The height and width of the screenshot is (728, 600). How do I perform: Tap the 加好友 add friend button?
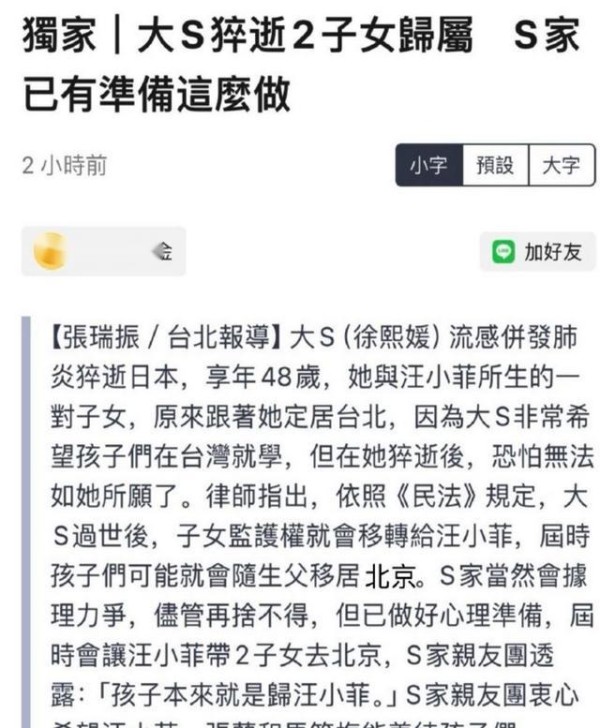537,252
